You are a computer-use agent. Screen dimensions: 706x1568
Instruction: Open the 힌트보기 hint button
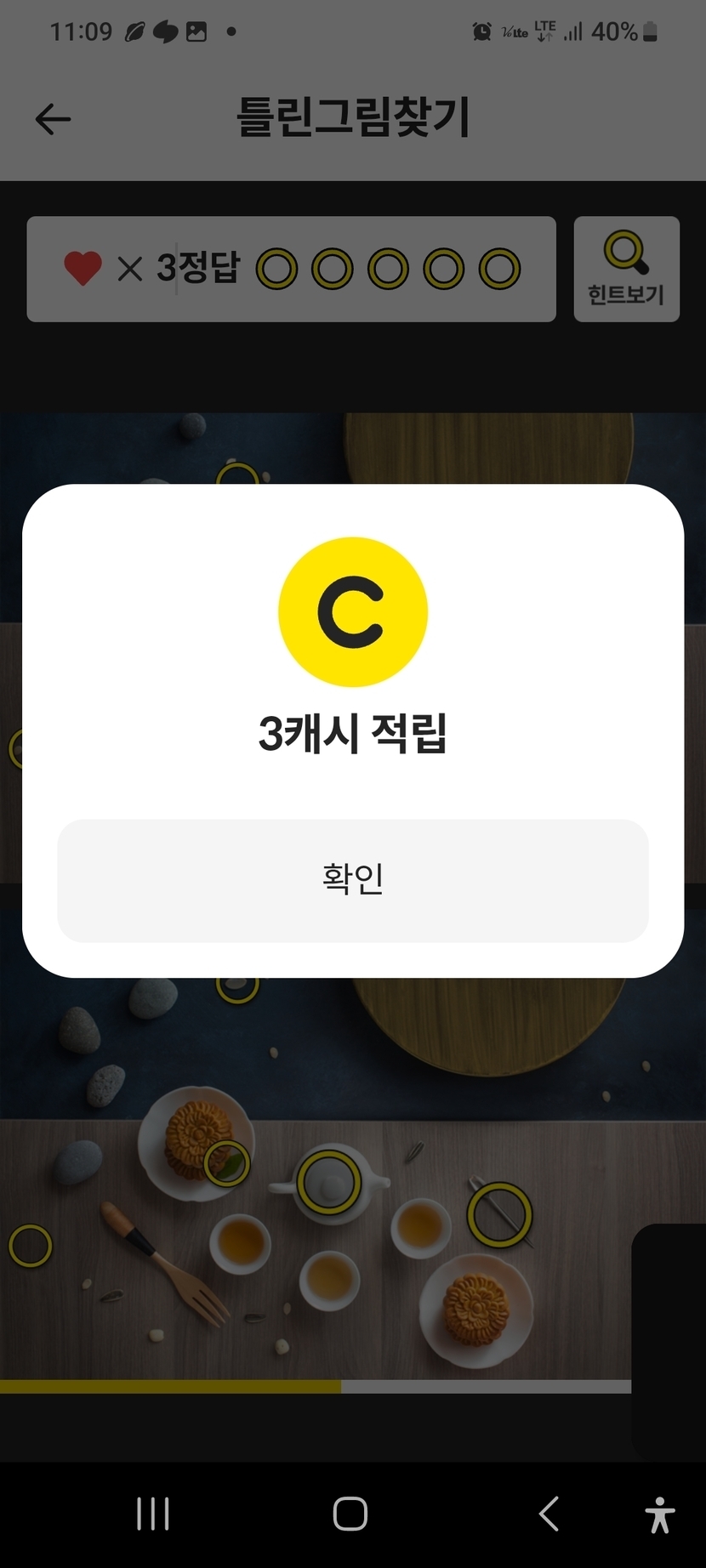[627, 269]
